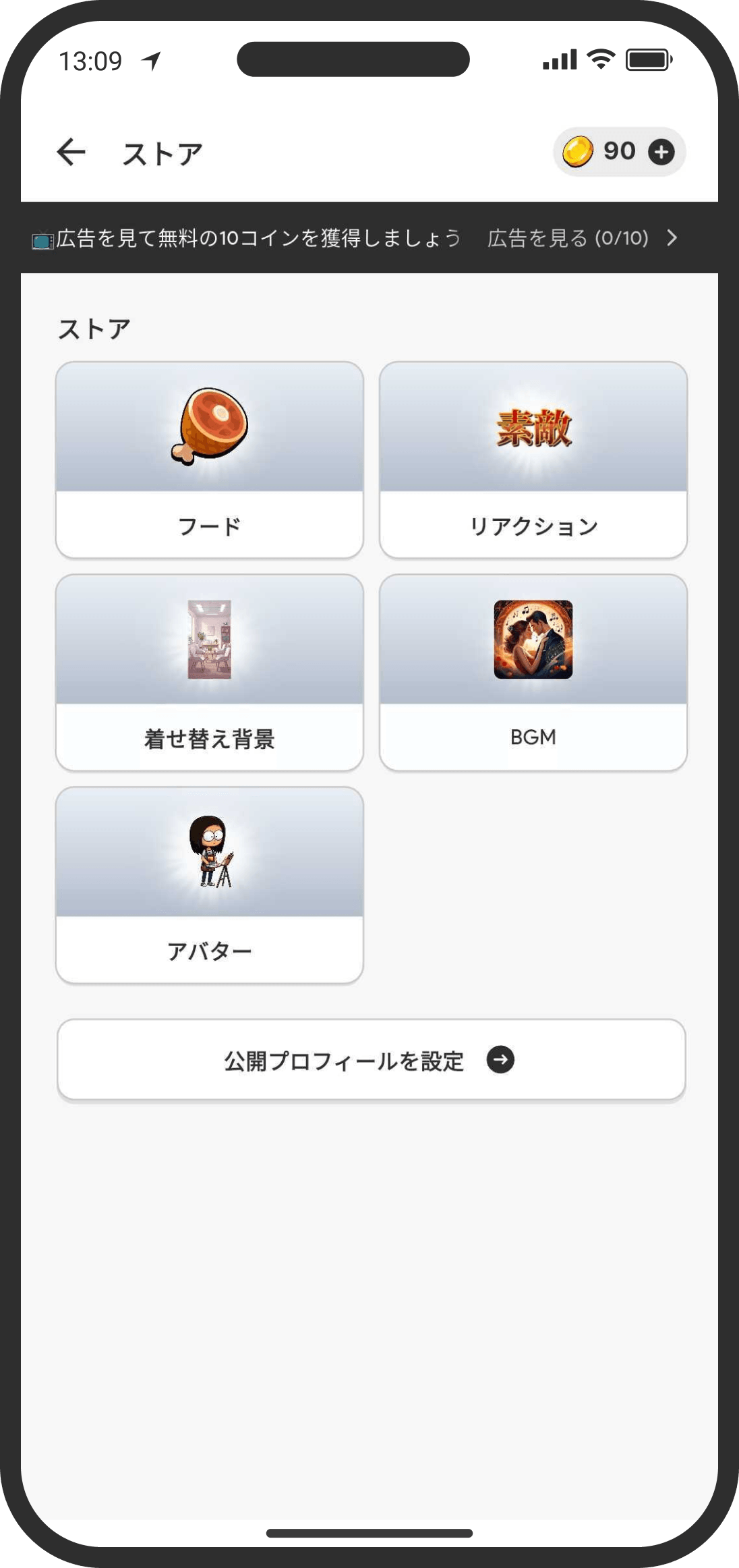Browse the 着せ替え背景 category
The height and width of the screenshot is (1568, 739).
210,673
